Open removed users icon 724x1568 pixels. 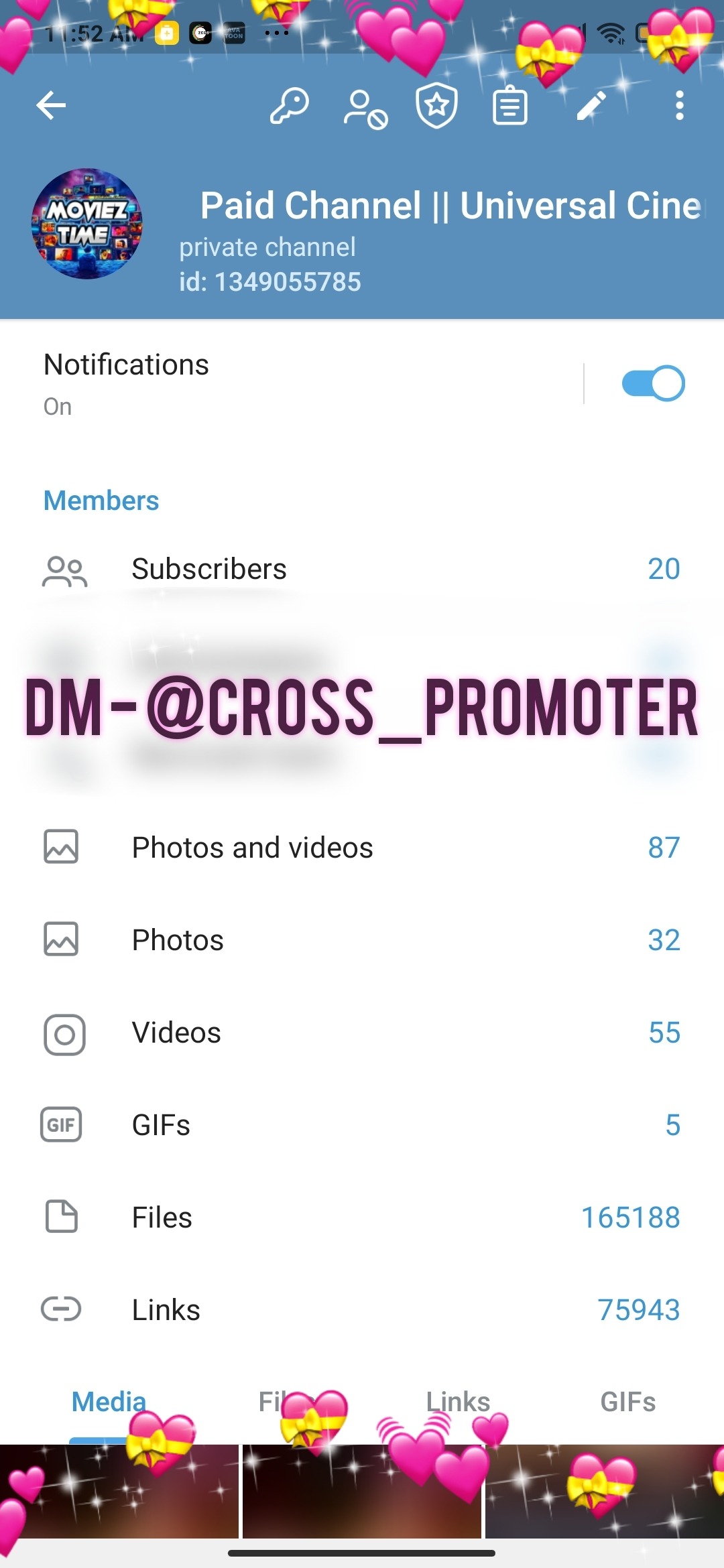pyautogui.click(x=365, y=109)
